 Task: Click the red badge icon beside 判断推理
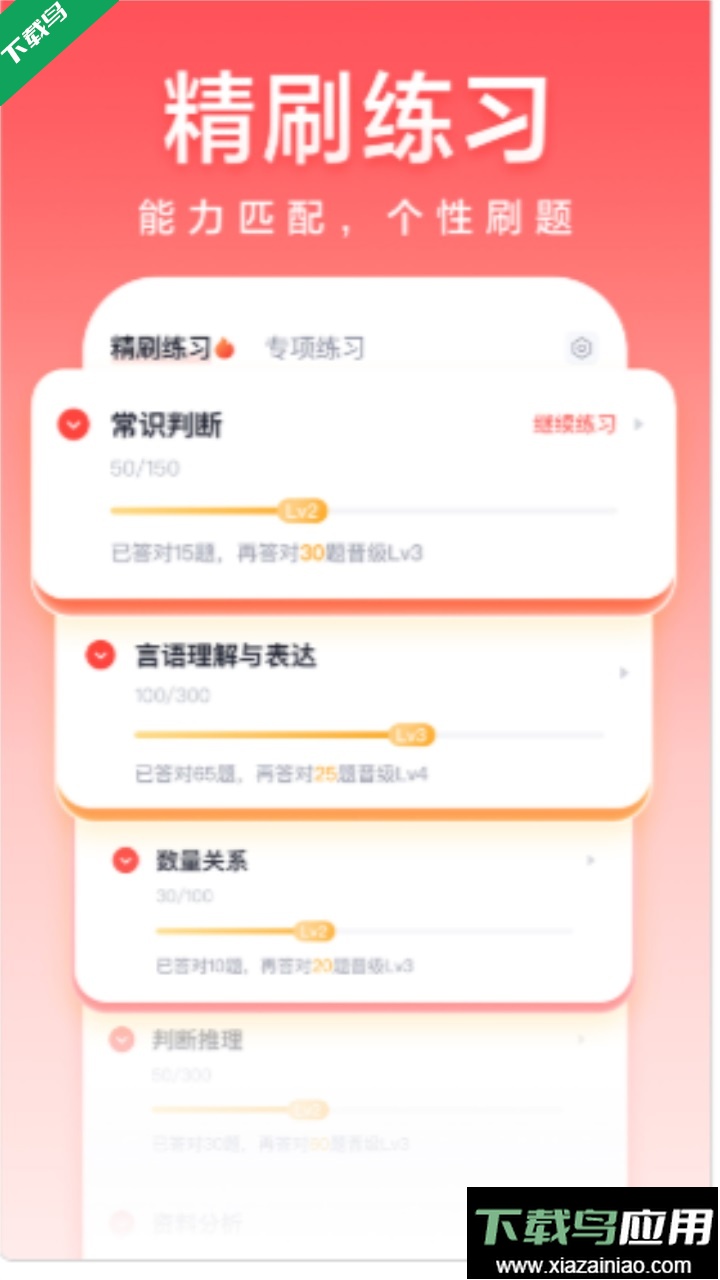121,1041
